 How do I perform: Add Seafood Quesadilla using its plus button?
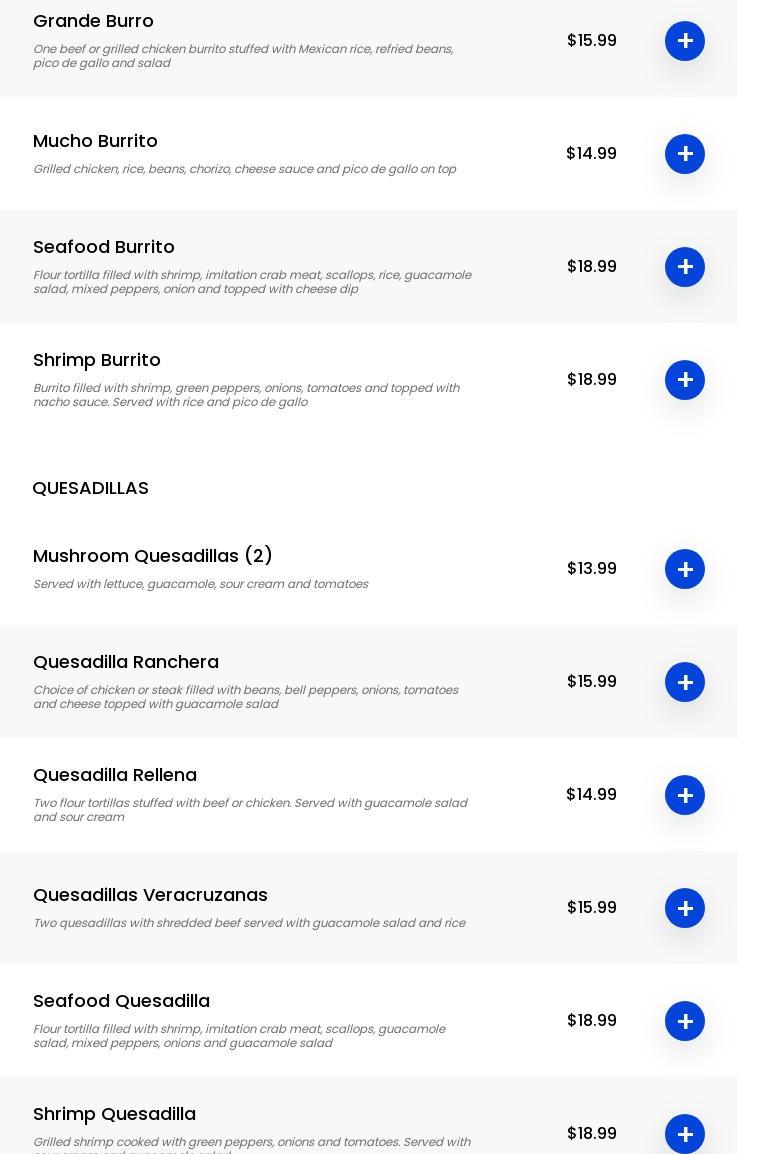[x=685, y=1021]
